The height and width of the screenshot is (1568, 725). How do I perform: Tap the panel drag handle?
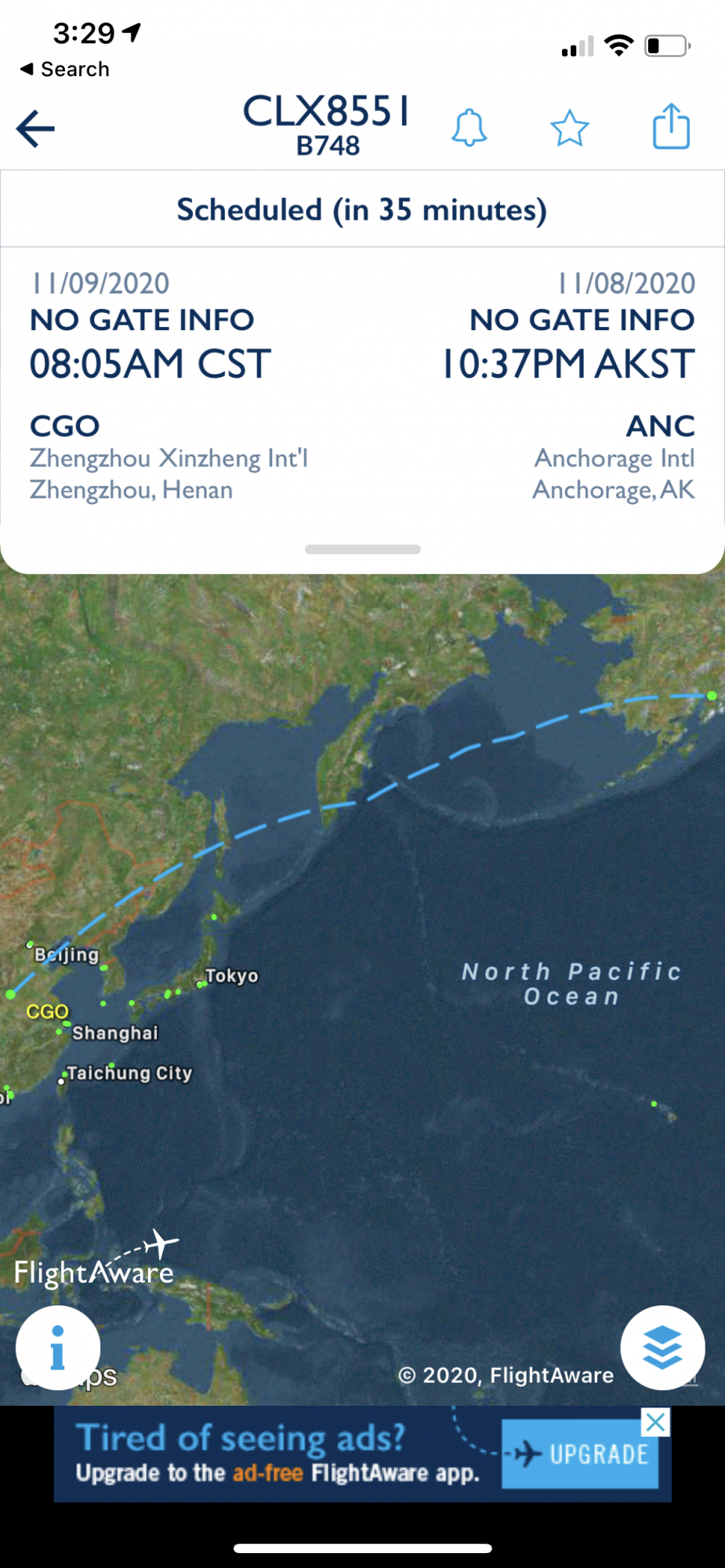click(x=362, y=550)
